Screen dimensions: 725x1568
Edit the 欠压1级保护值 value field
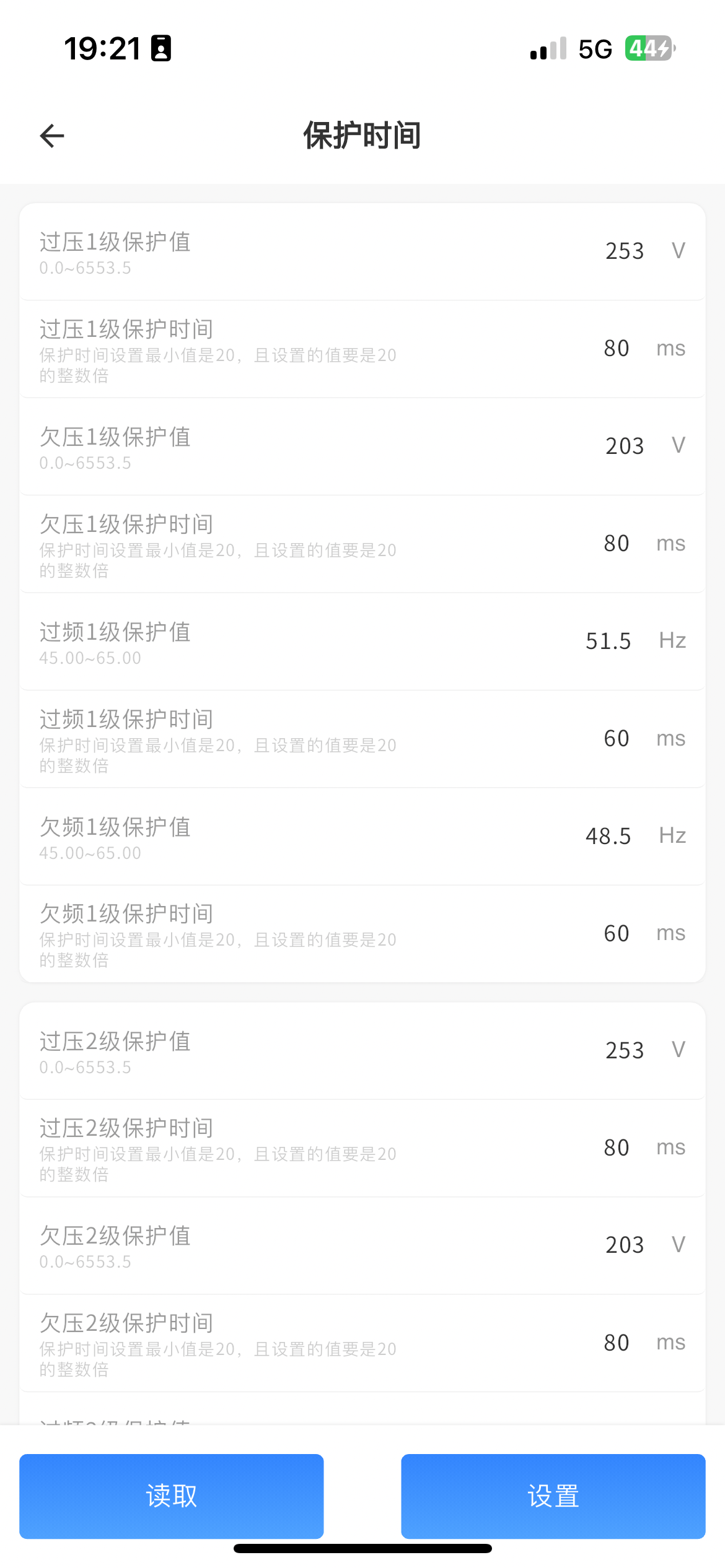click(624, 446)
